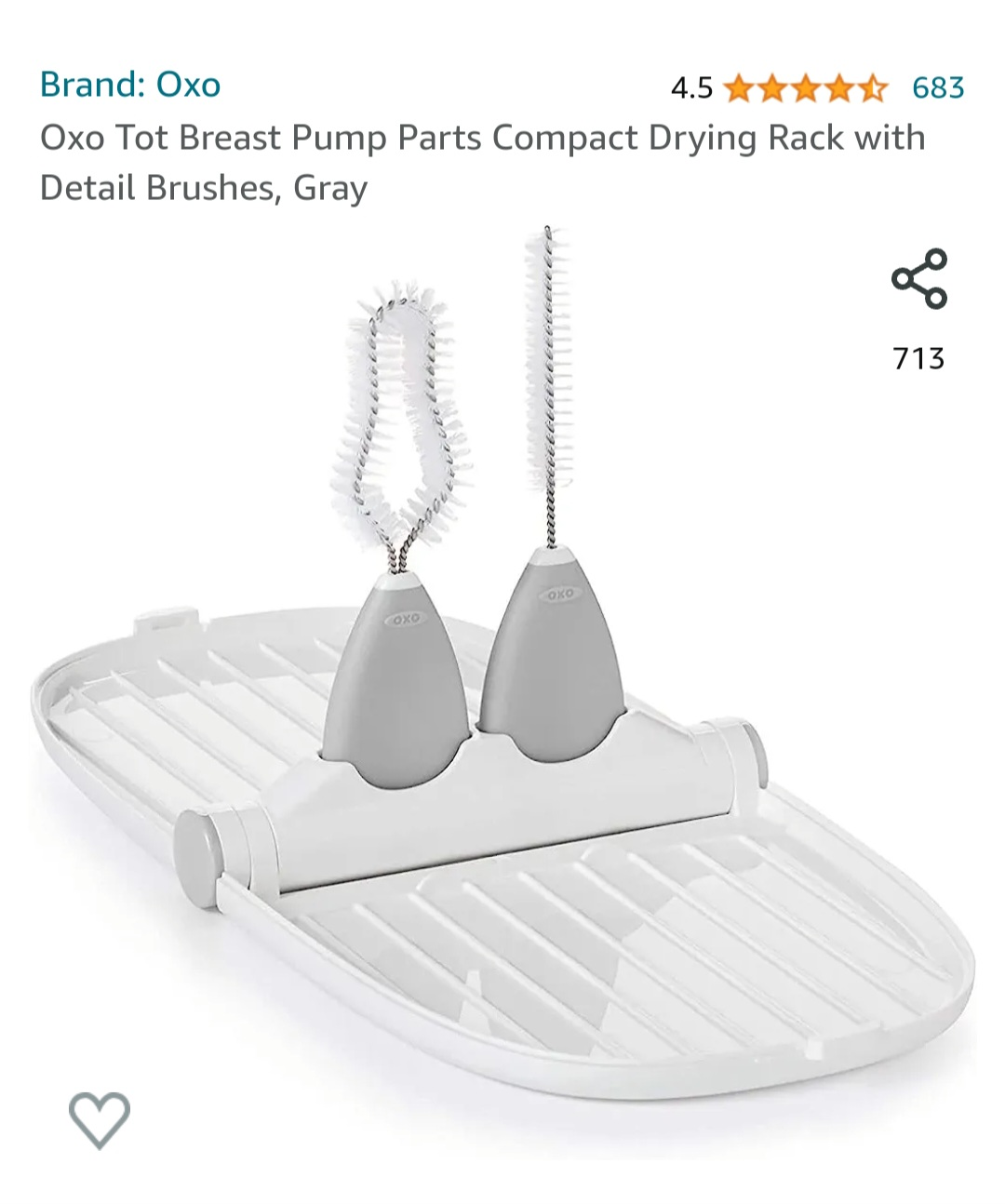Share this Oxo drying rack

tap(919, 279)
